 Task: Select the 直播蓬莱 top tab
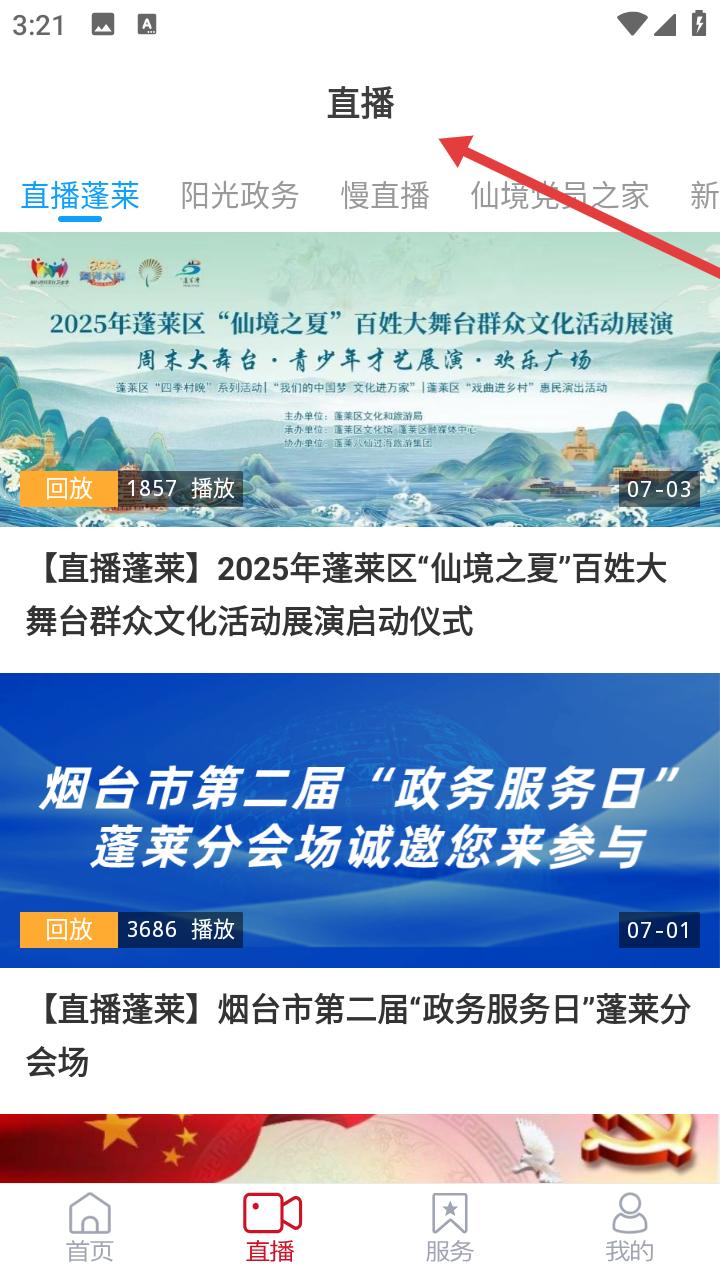[80, 195]
